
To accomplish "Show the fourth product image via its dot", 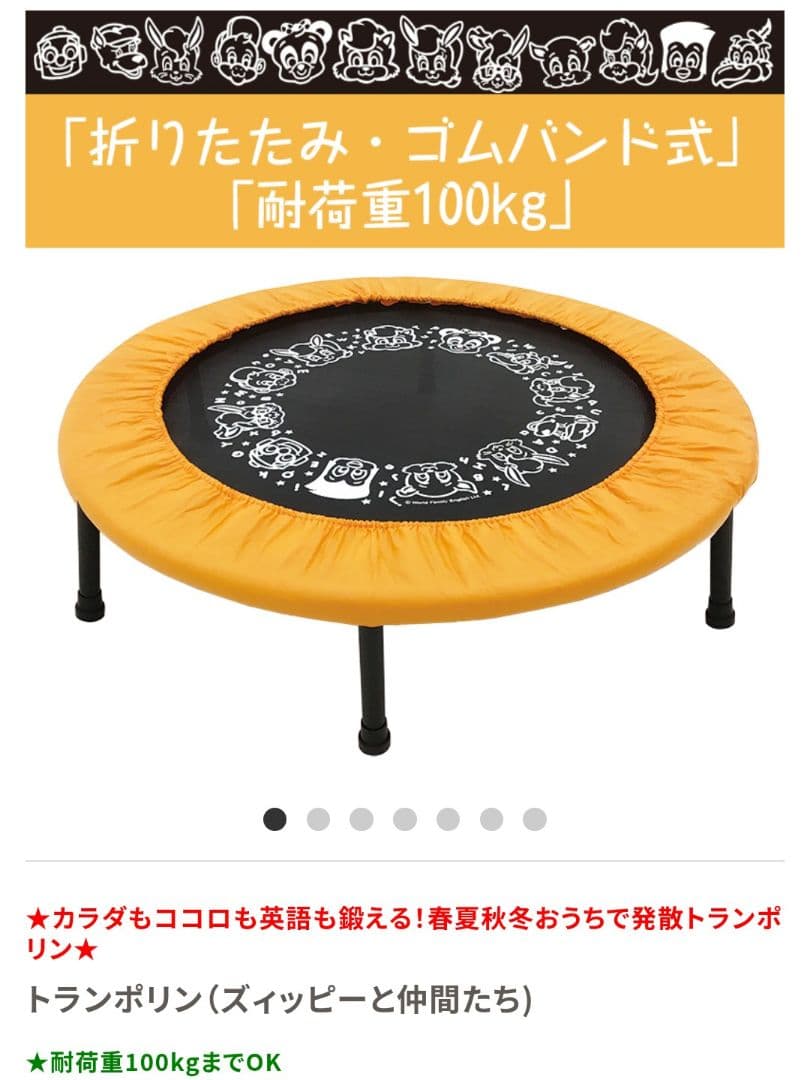I will [405, 820].
